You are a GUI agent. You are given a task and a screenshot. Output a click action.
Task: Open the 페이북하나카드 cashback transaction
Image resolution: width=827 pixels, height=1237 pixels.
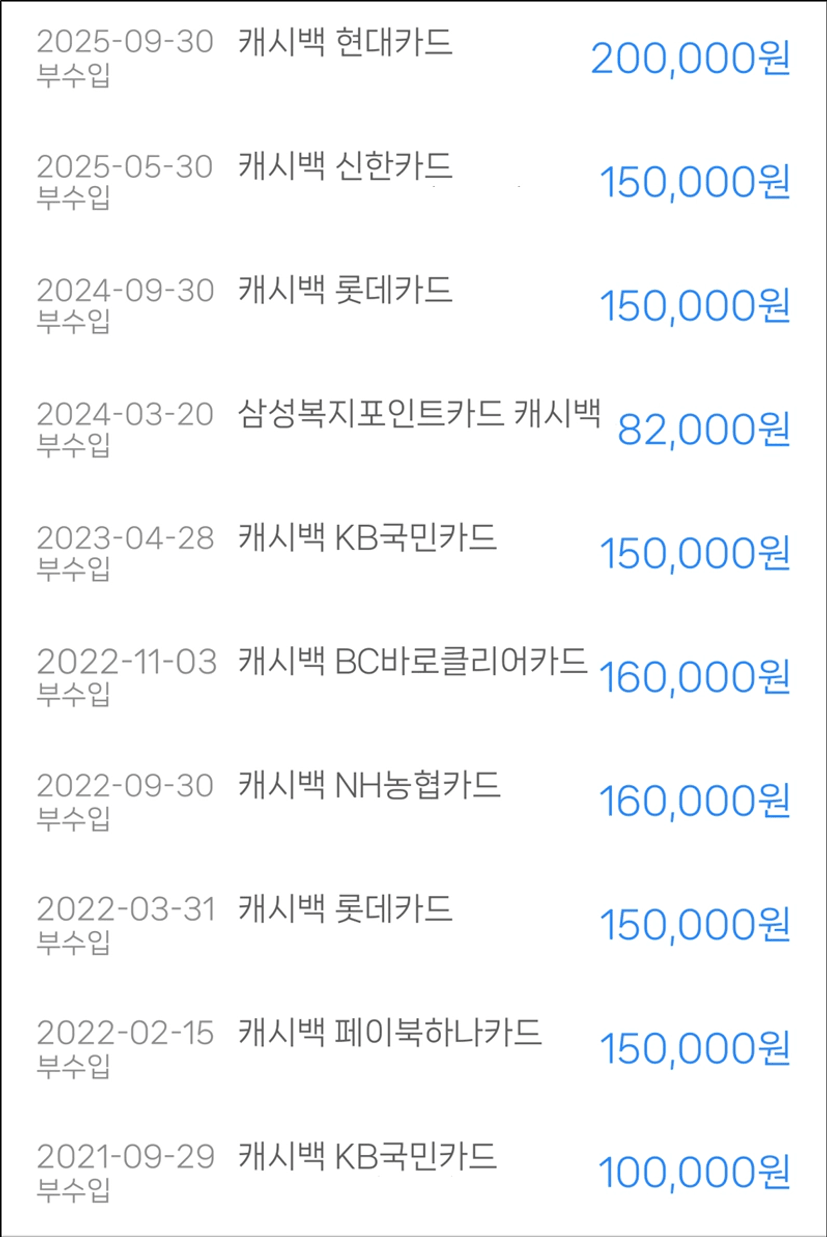(x=413, y=1047)
